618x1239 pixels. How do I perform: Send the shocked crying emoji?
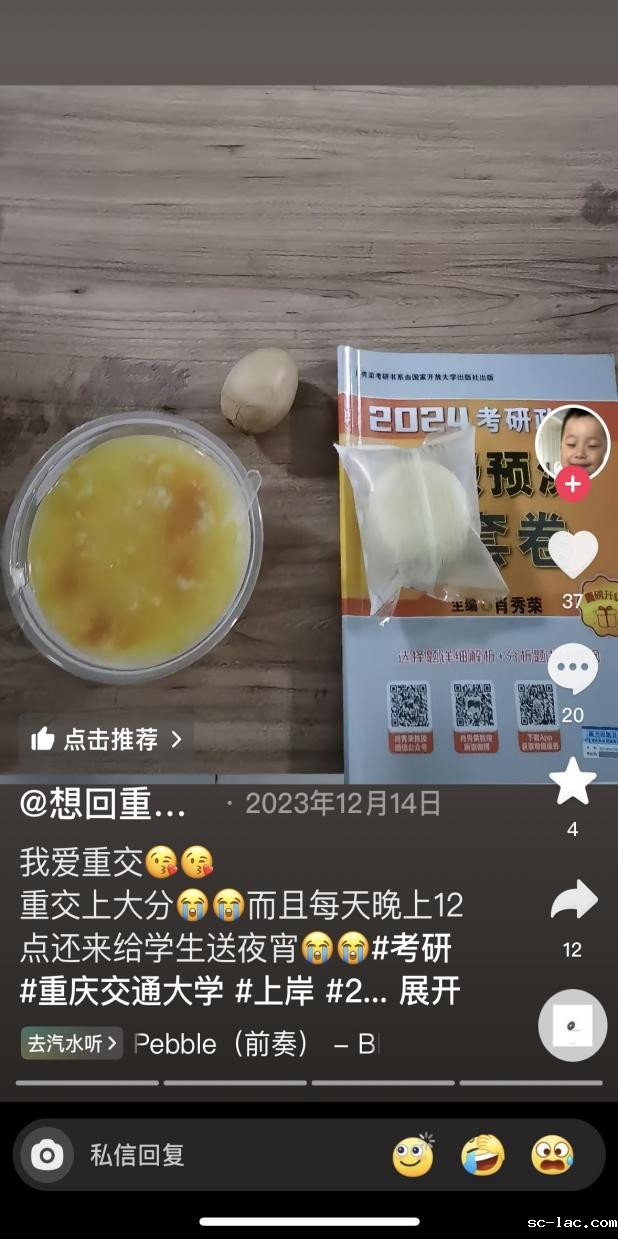click(x=552, y=1156)
